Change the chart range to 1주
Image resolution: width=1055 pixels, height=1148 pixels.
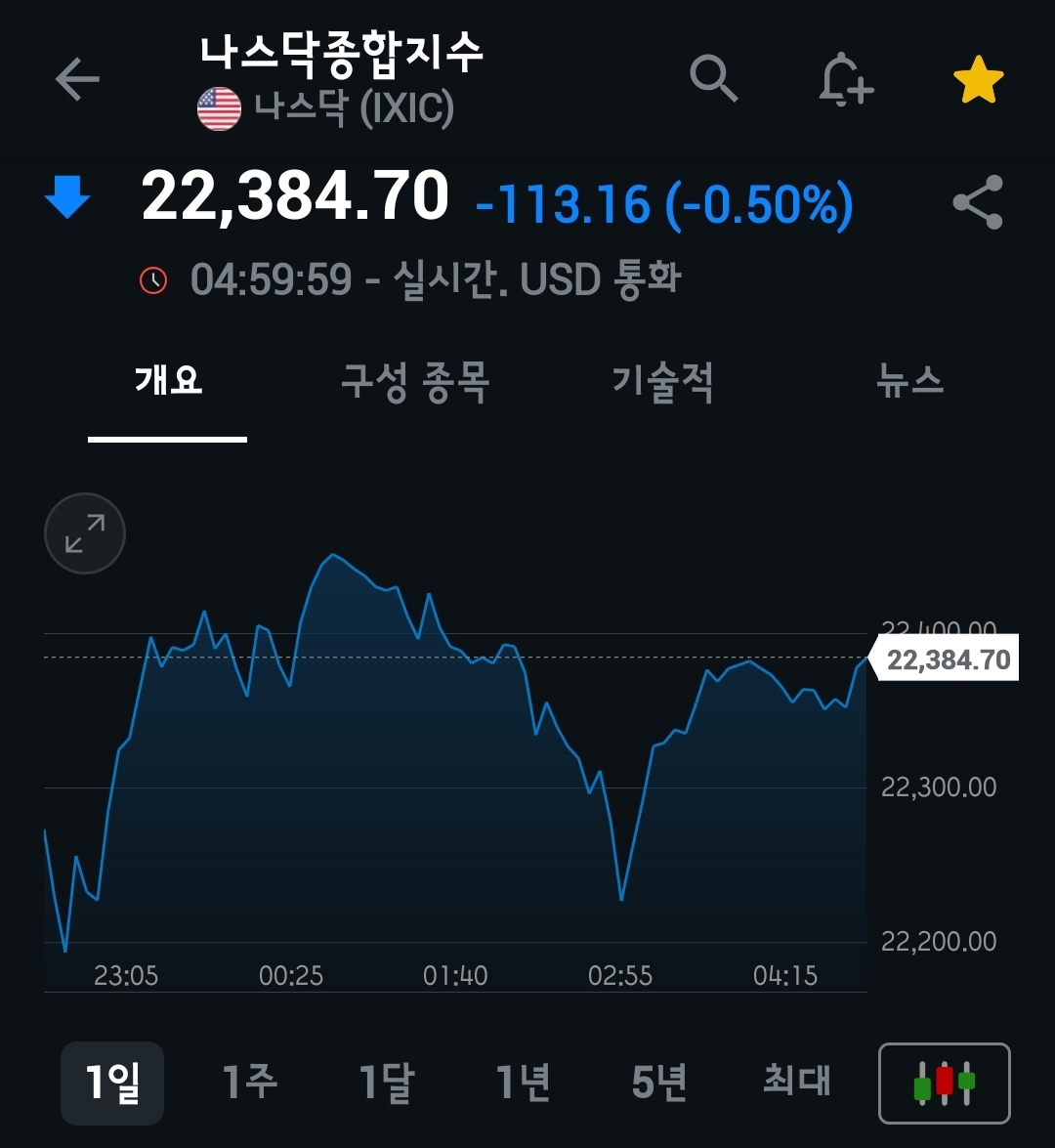(x=249, y=1083)
